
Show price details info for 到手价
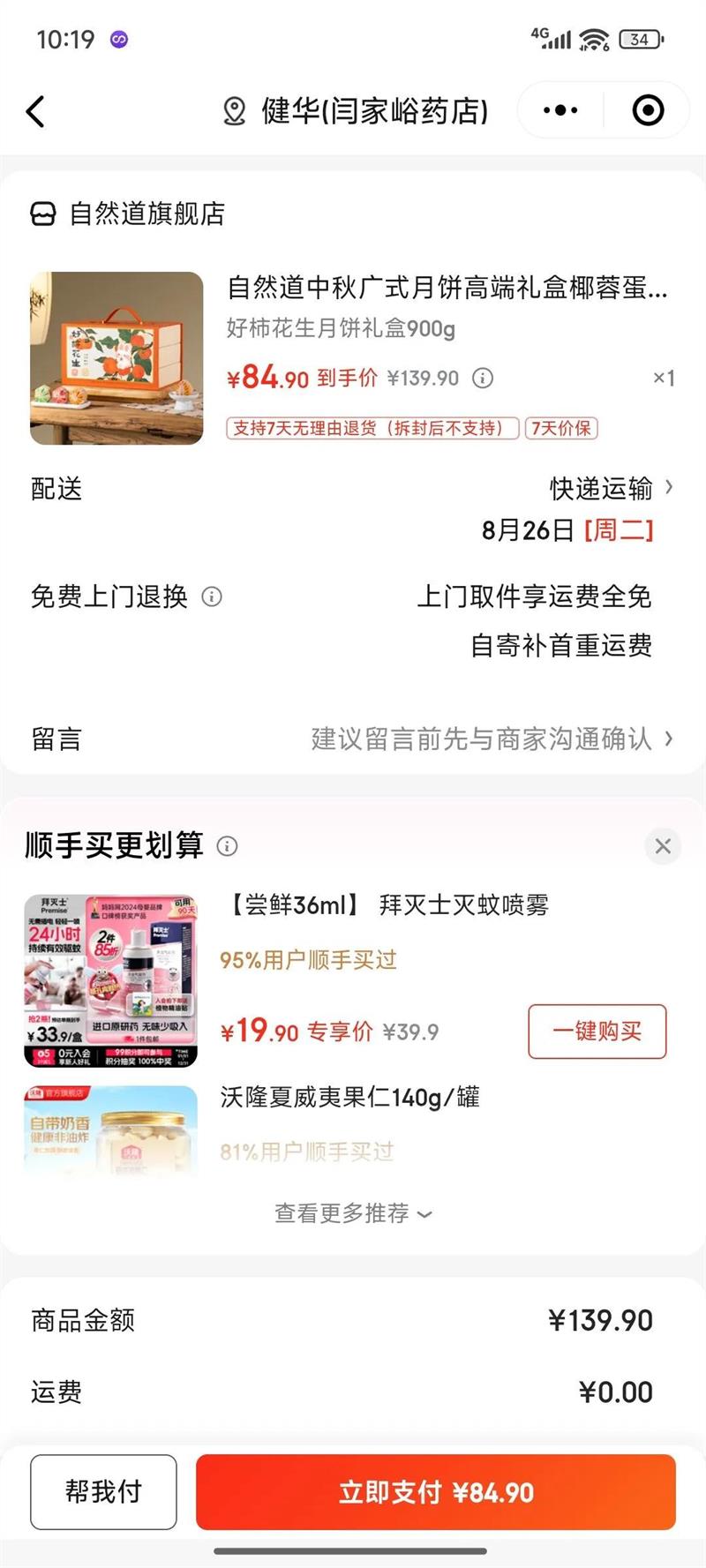(x=483, y=379)
